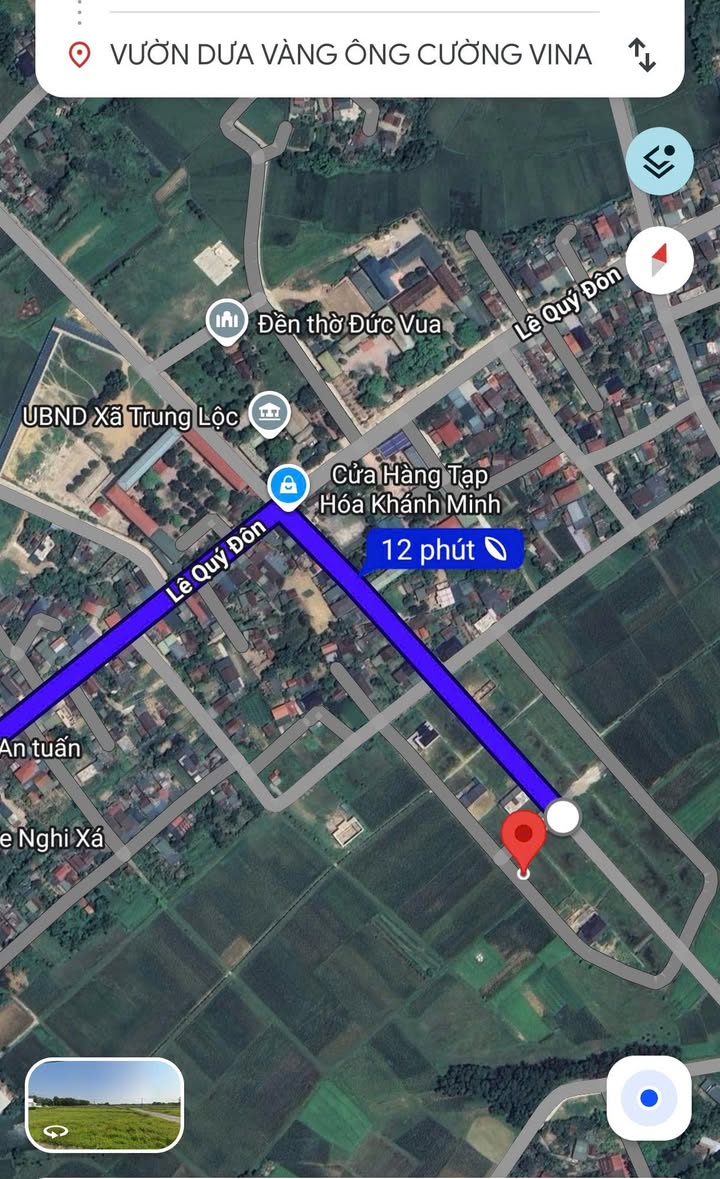Swap start and destination locations
720x1179 pixels.
pos(641,54)
